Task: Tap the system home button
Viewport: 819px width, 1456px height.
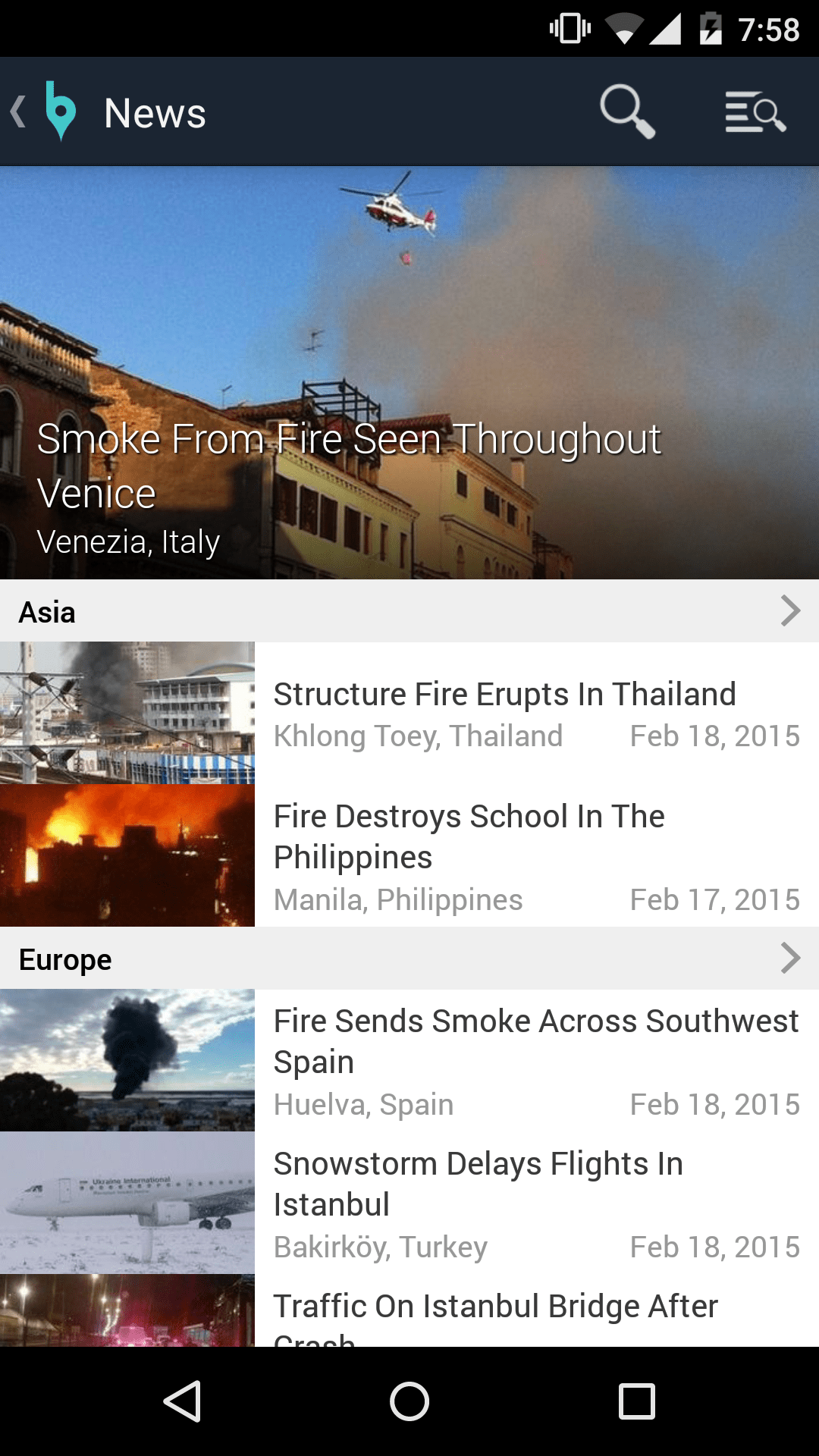Action: 409,1401
